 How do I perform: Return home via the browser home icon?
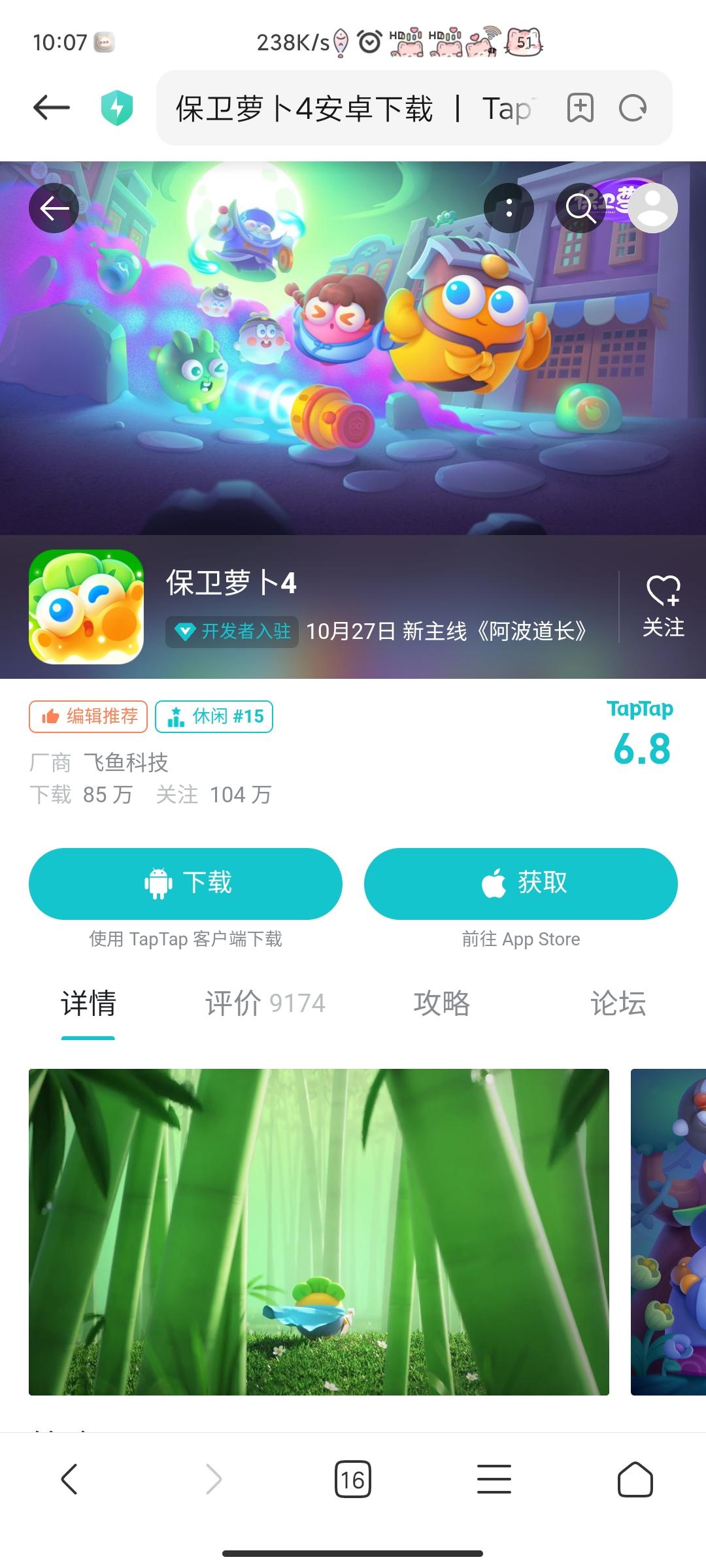click(x=635, y=1482)
